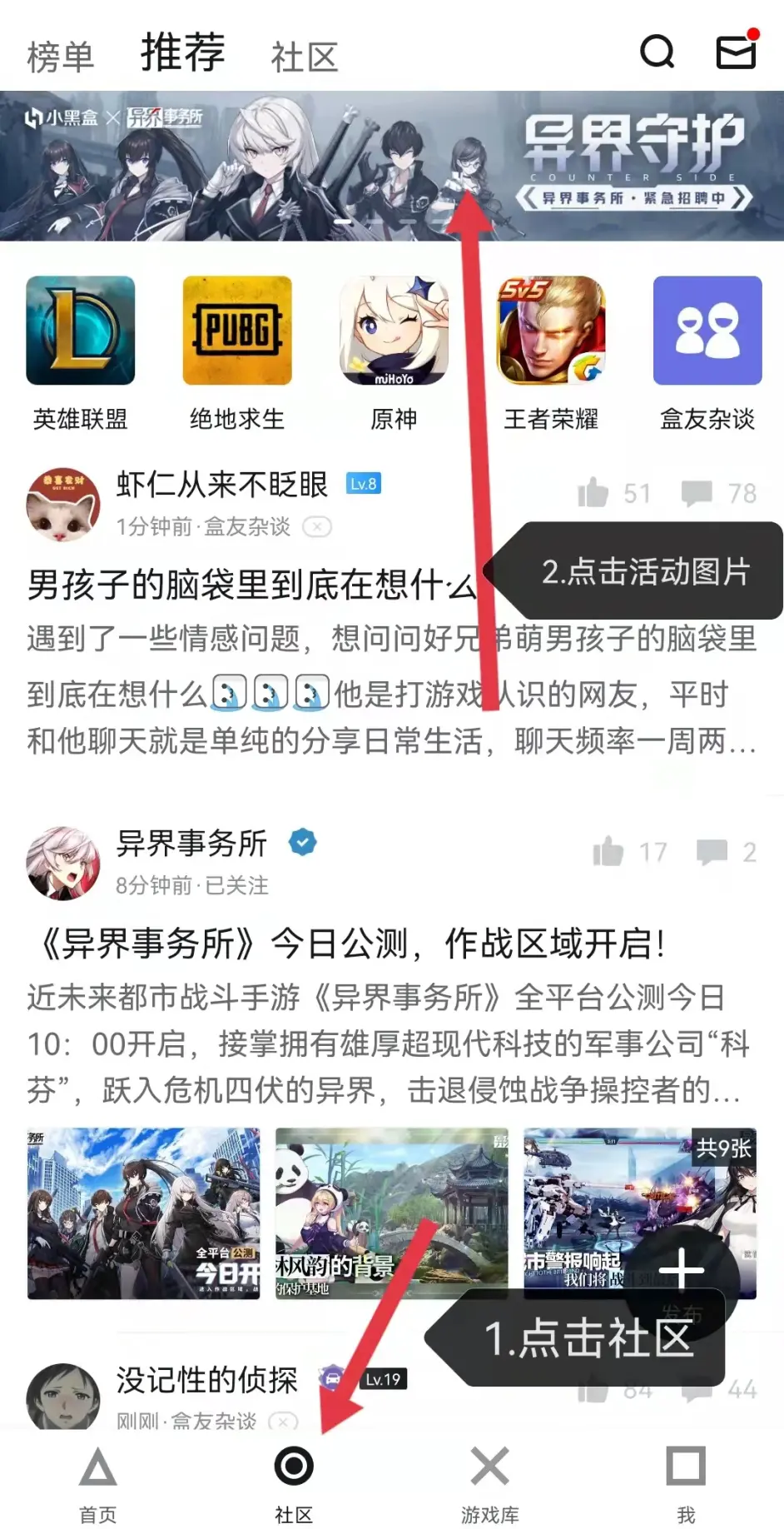Open the messages inbox icon

pos(736,52)
